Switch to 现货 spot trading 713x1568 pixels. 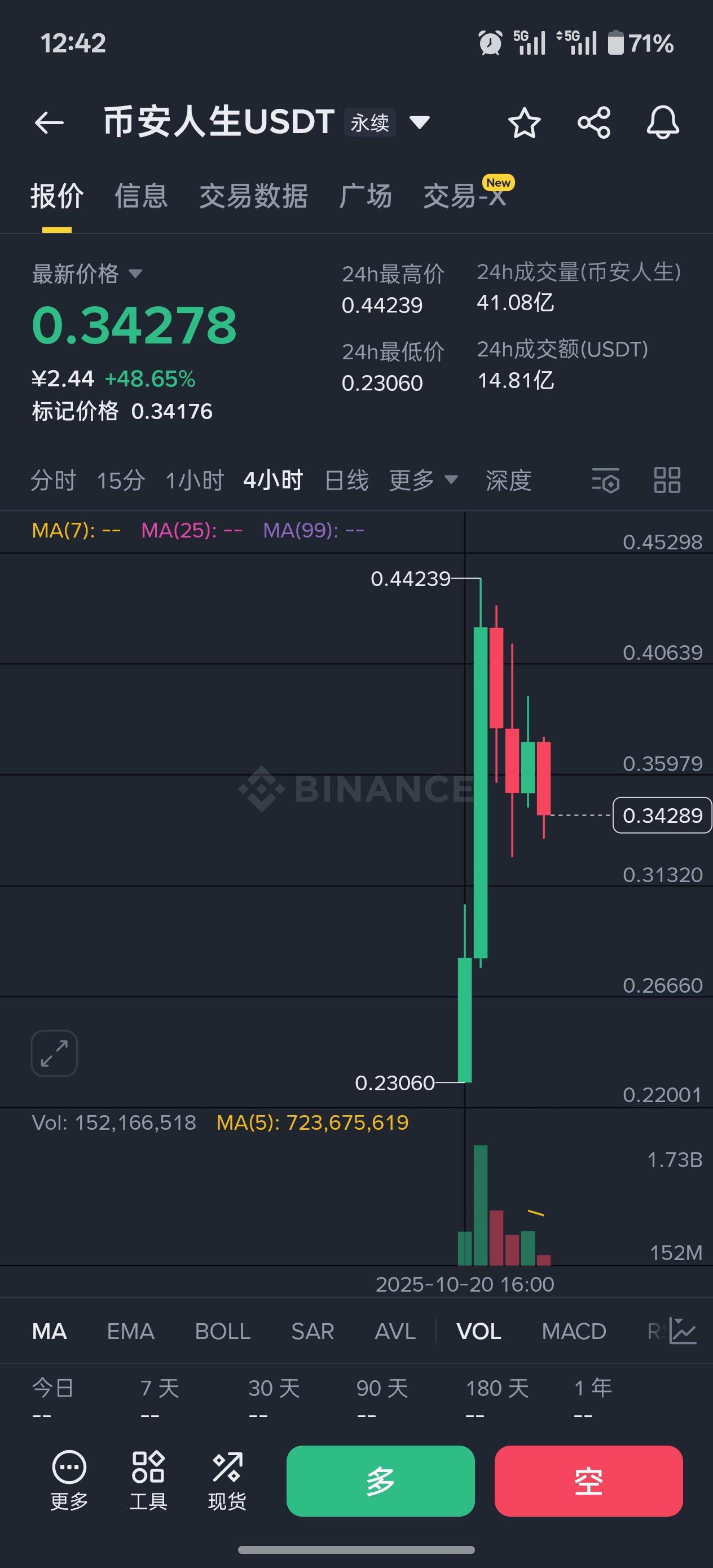227,1481
